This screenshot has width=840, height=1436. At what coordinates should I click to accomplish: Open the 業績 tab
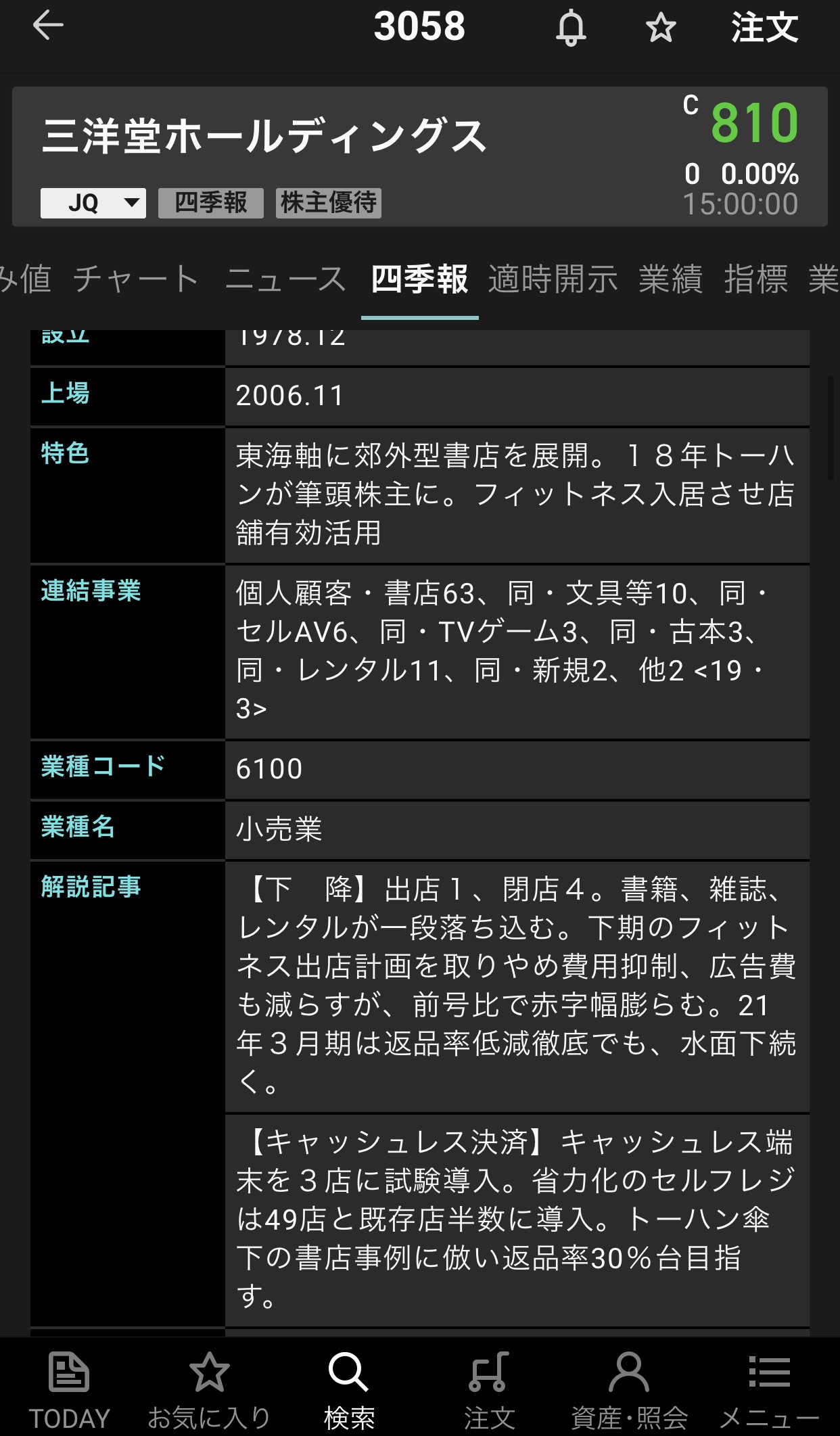(x=670, y=279)
